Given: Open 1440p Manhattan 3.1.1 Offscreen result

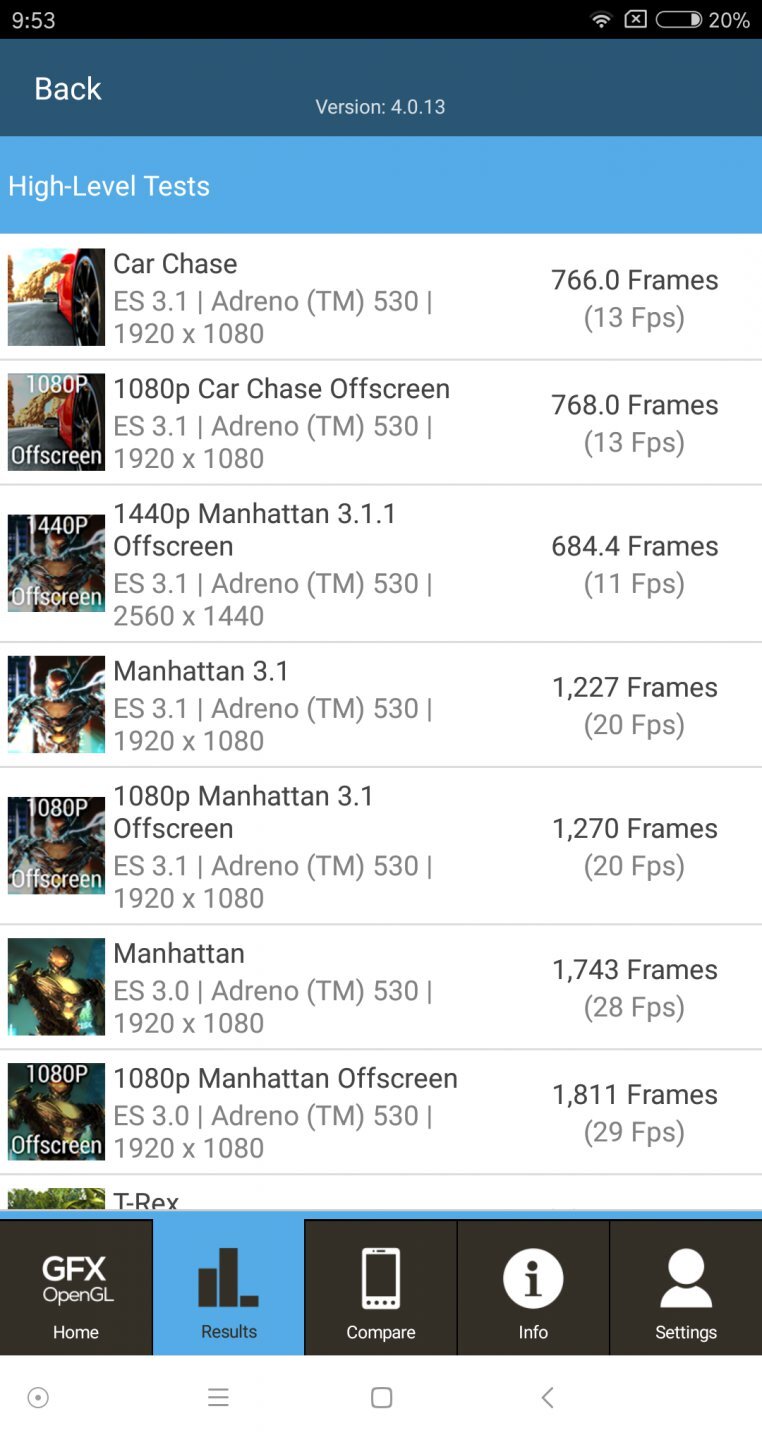Looking at the screenshot, I should pos(380,563).
